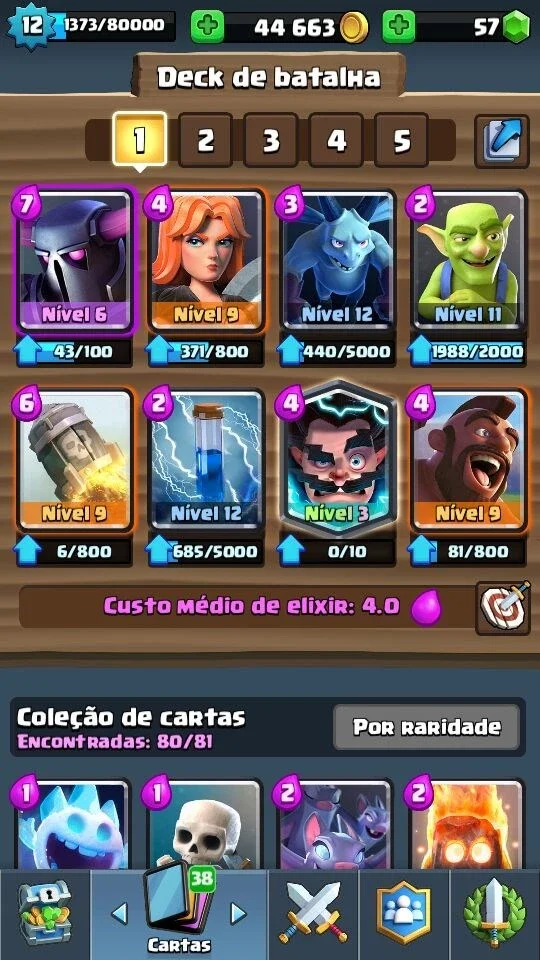The image size is (540, 960).
Task: Change sorting via Por raridade button
Action: click(x=427, y=727)
